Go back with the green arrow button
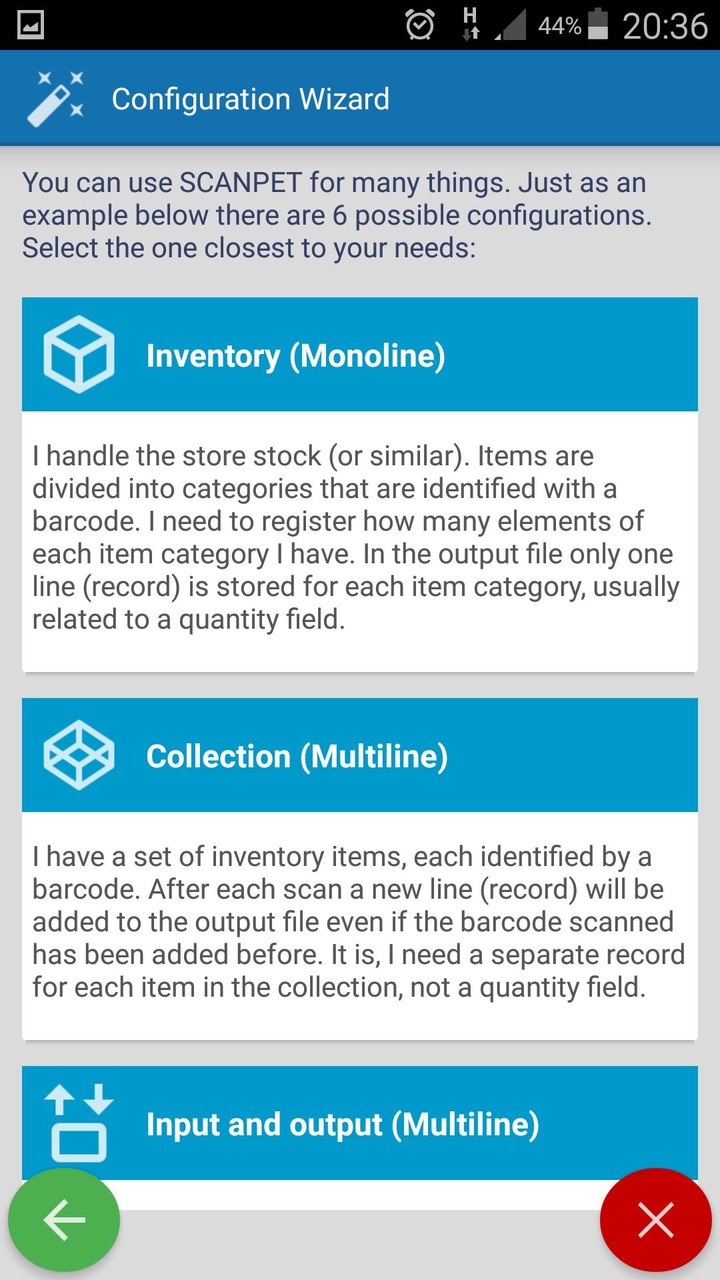Image resolution: width=720 pixels, height=1280 pixels. tap(64, 1220)
